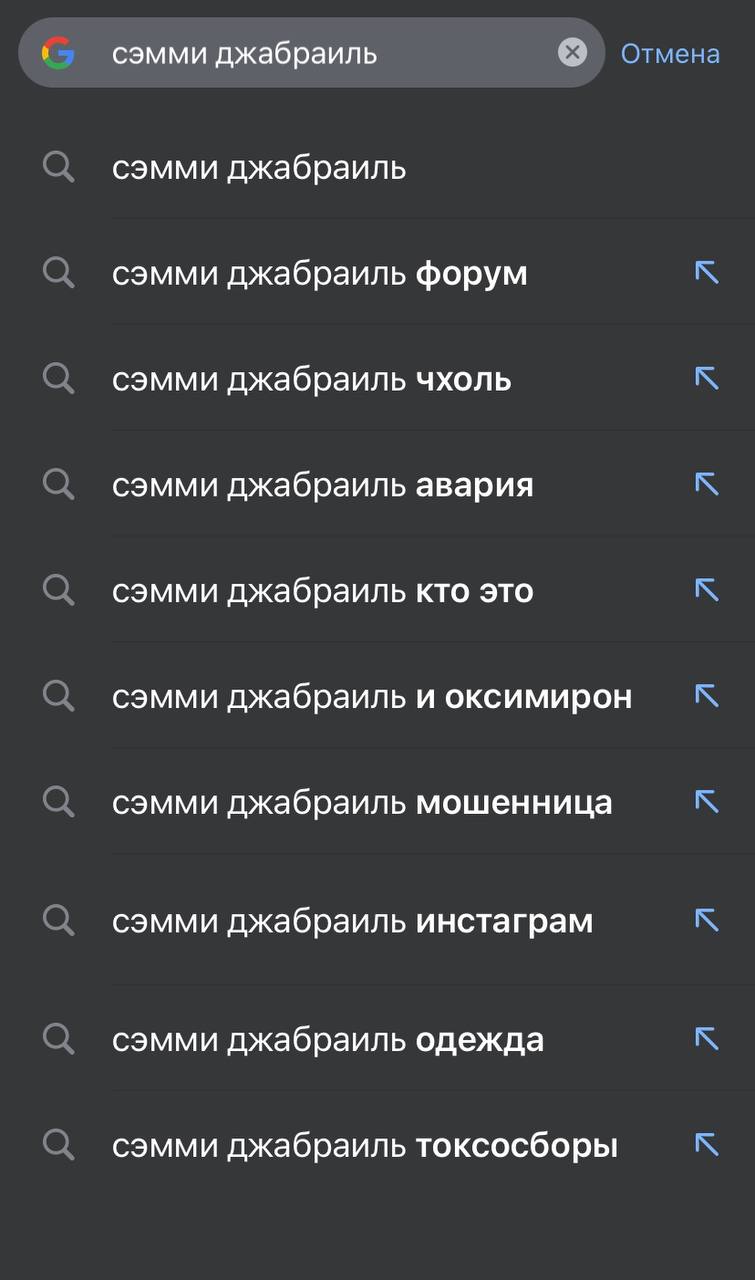Focus the search field with сэмми джабраиль
This screenshot has width=755, height=1280.
(x=311, y=52)
